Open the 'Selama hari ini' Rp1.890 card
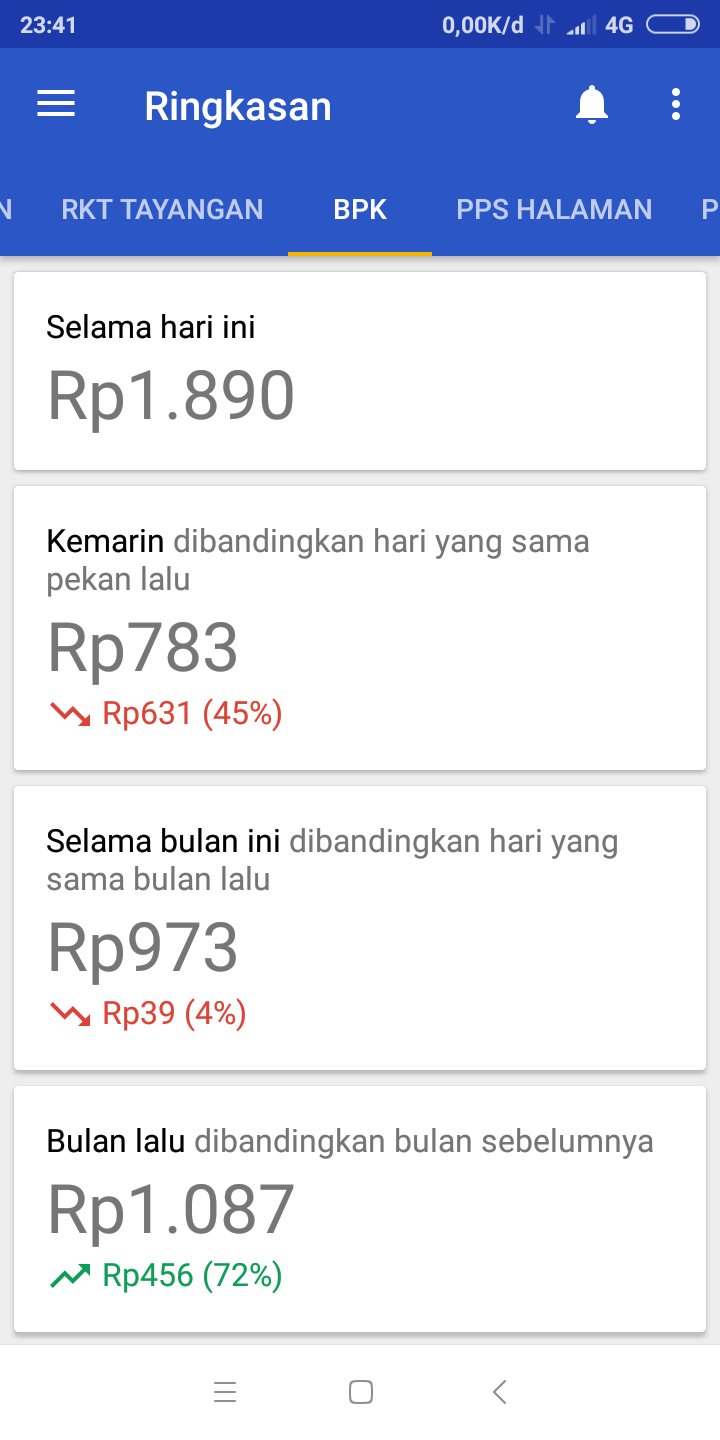Screen dimensions: 720x1440 (x=360, y=370)
